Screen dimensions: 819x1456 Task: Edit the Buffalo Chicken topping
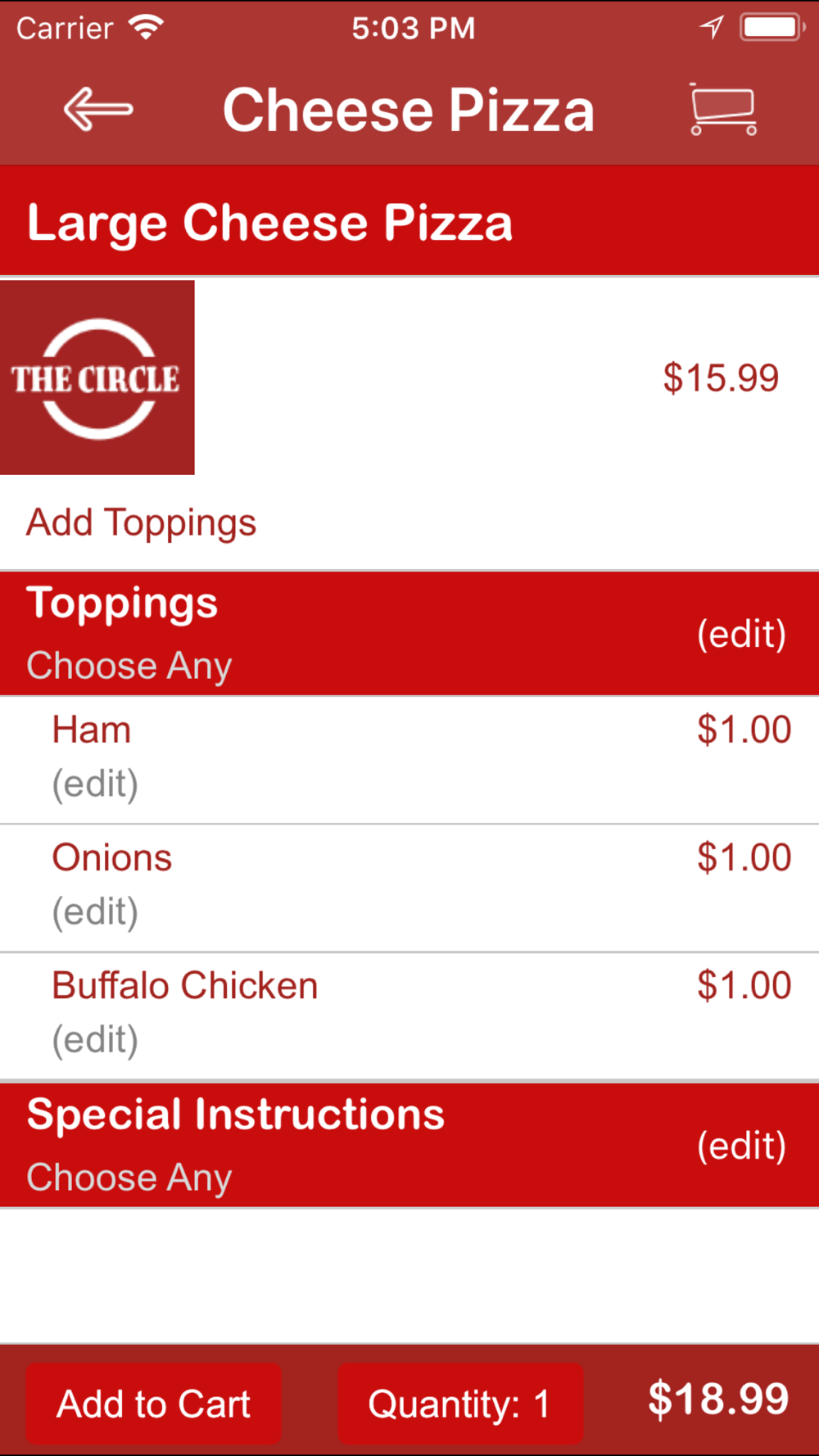[95, 1040]
